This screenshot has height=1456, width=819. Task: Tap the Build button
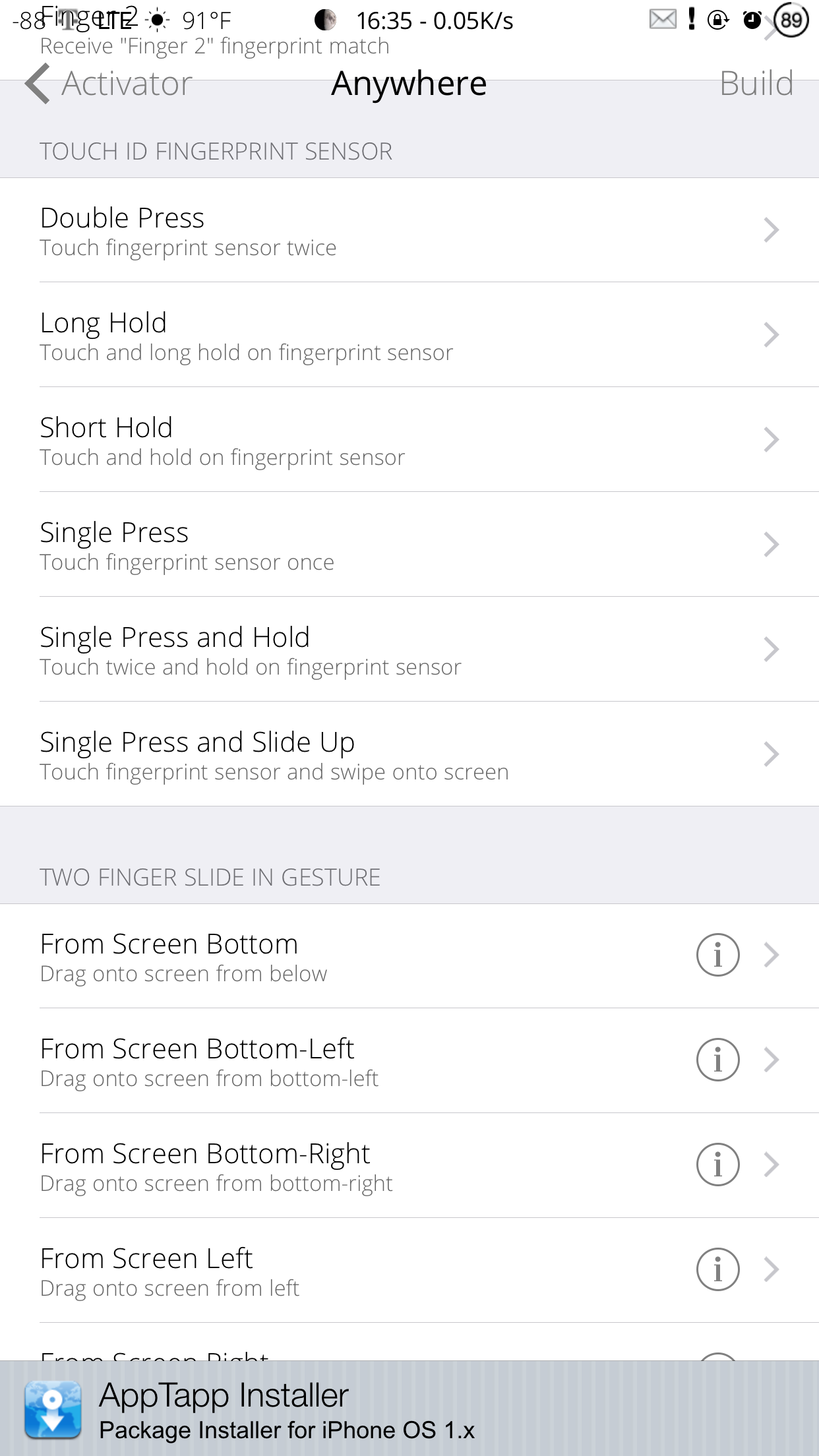pos(756,84)
